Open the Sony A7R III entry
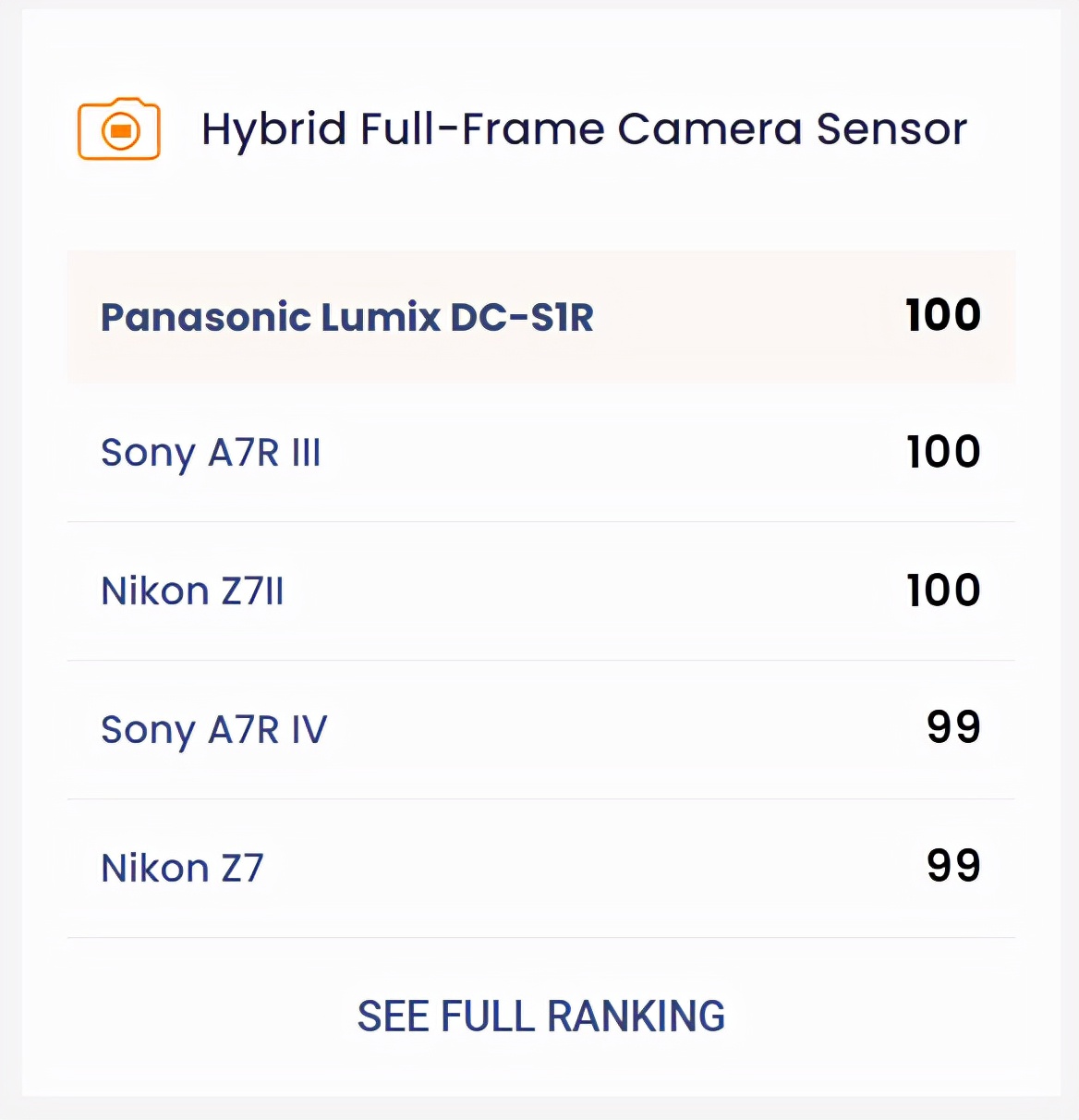1079x1120 pixels. tap(211, 453)
